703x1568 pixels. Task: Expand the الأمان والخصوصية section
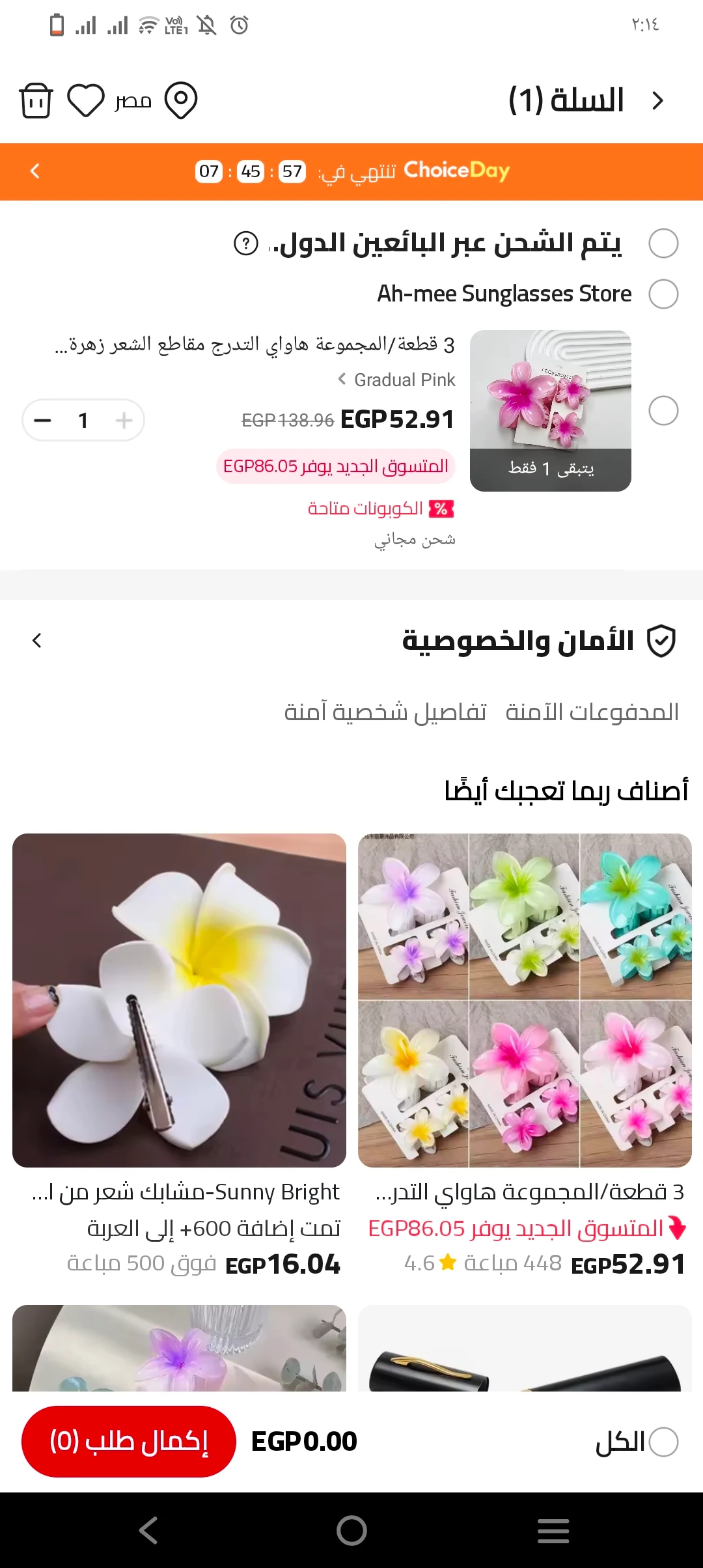[x=37, y=641]
